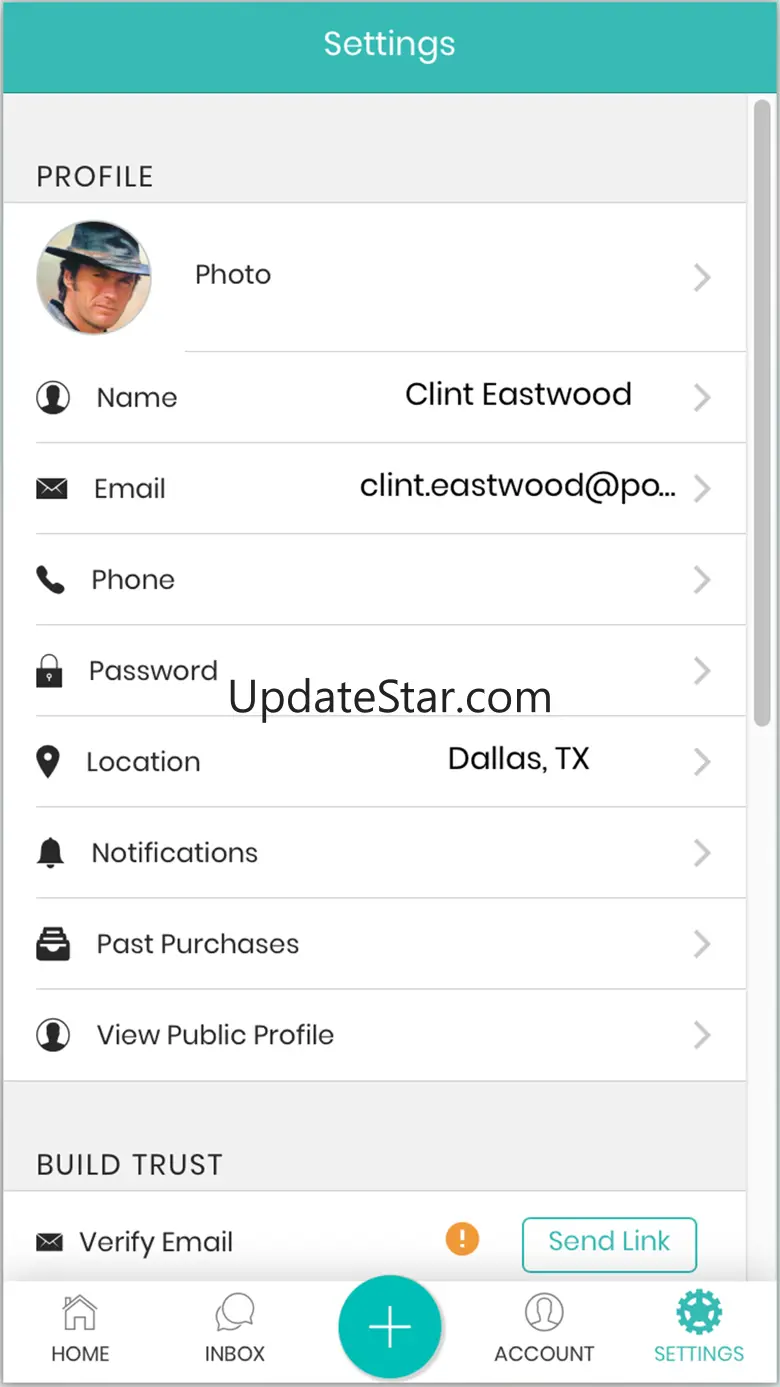
Task: Open the Email settings row
Action: (x=375, y=488)
